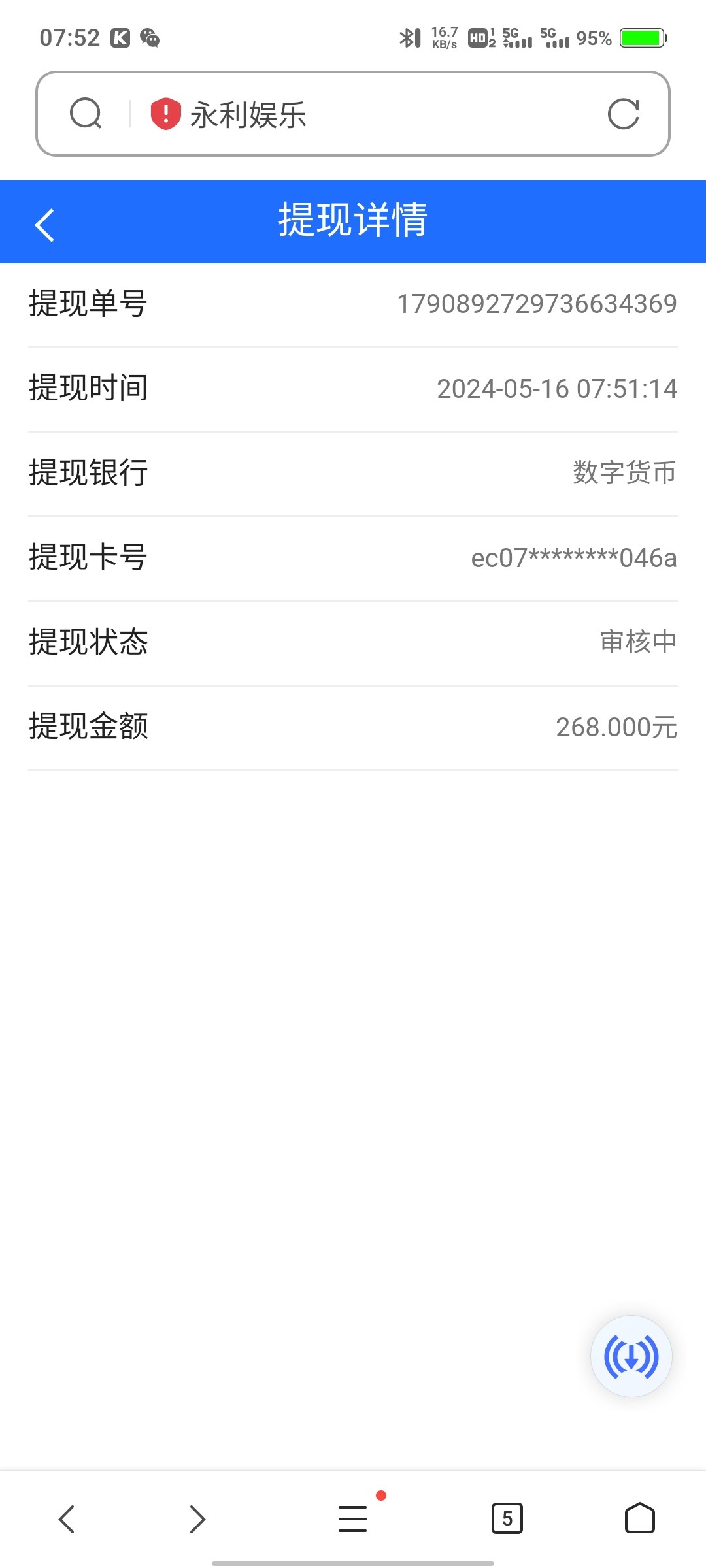Go to the browser home page

pos(639,1518)
